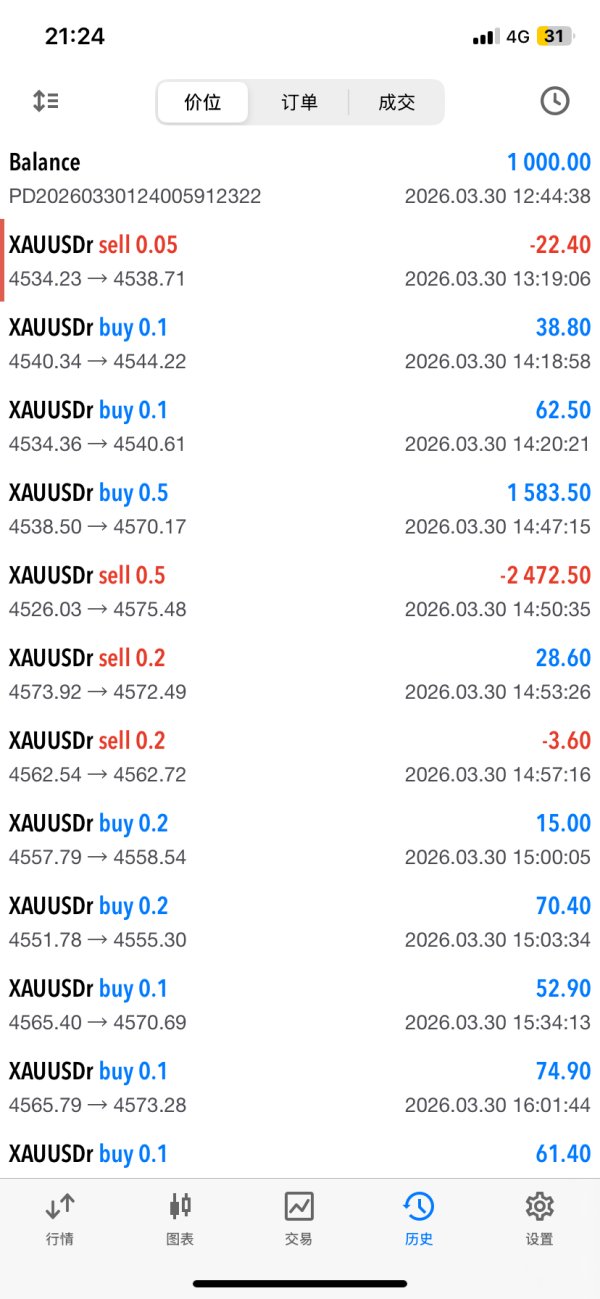Image resolution: width=600 pixels, height=1299 pixels.
Task: Open the buy 0.5 trade with 1 583.50
Action: (x=300, y=509)
